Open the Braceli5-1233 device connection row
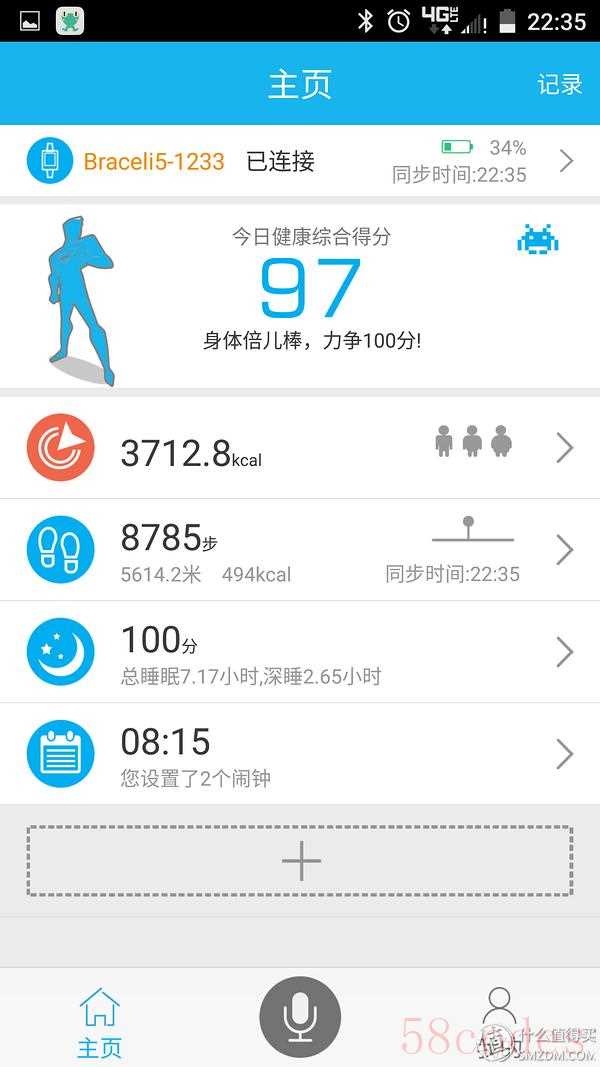The width and height of the screenshot is (600, 1067). (300, 161)
